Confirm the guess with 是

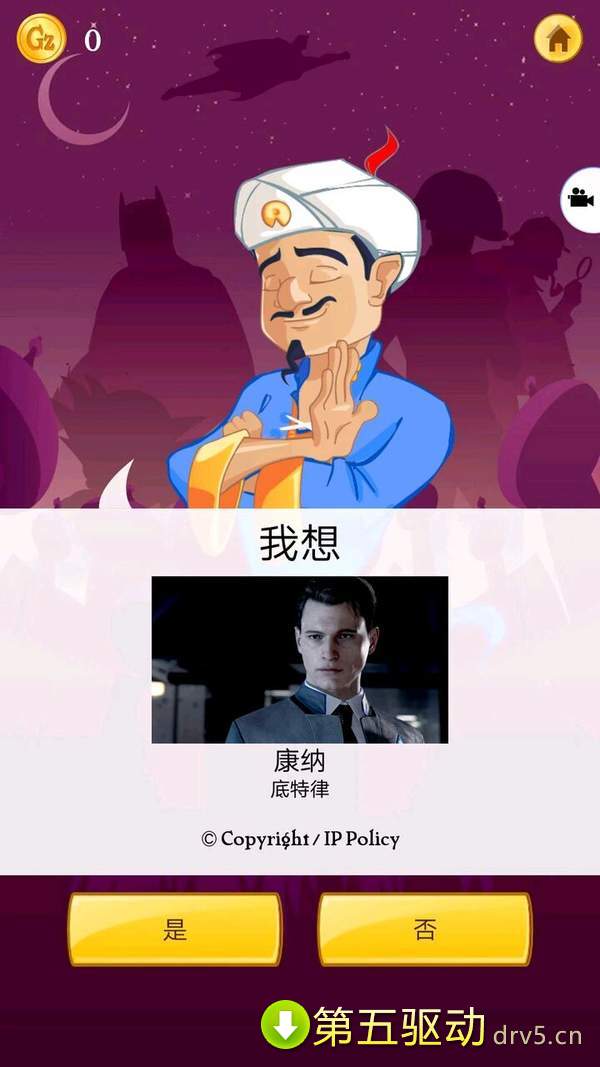point(175,929)
